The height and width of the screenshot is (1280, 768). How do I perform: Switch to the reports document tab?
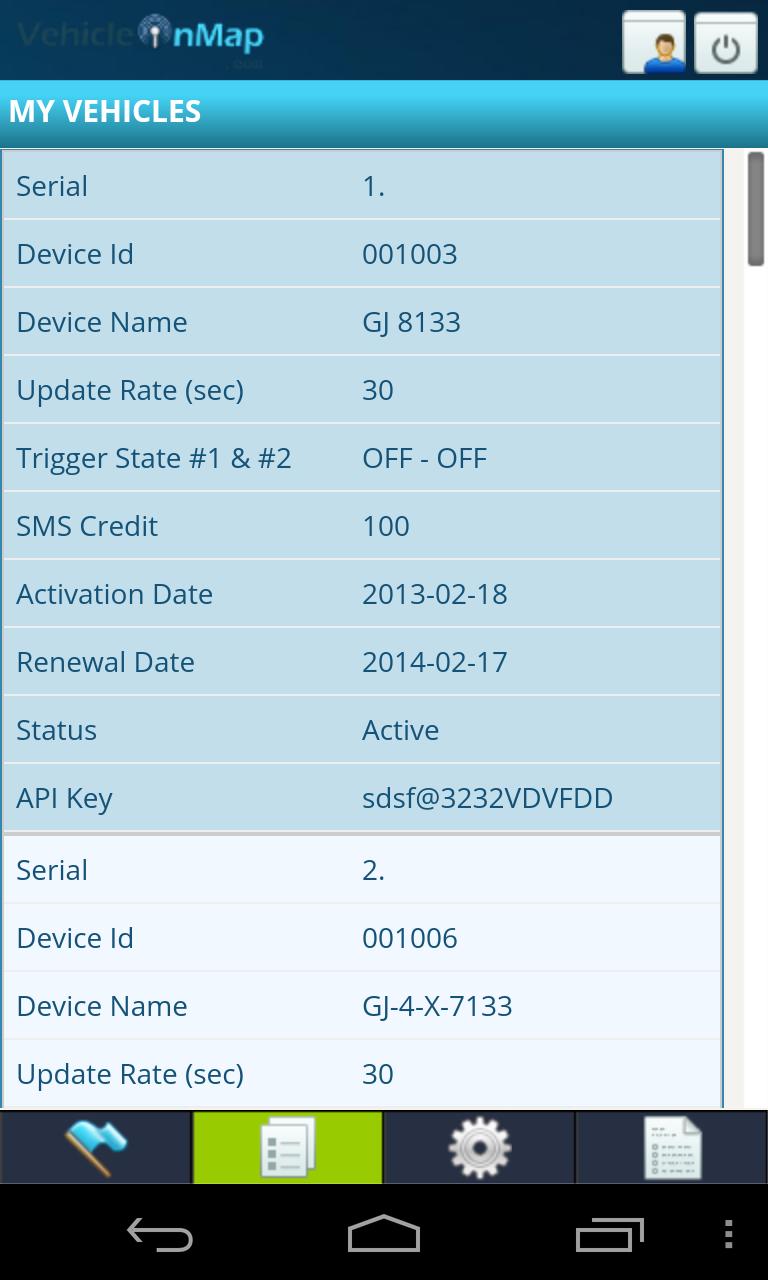click(672, 1147)
